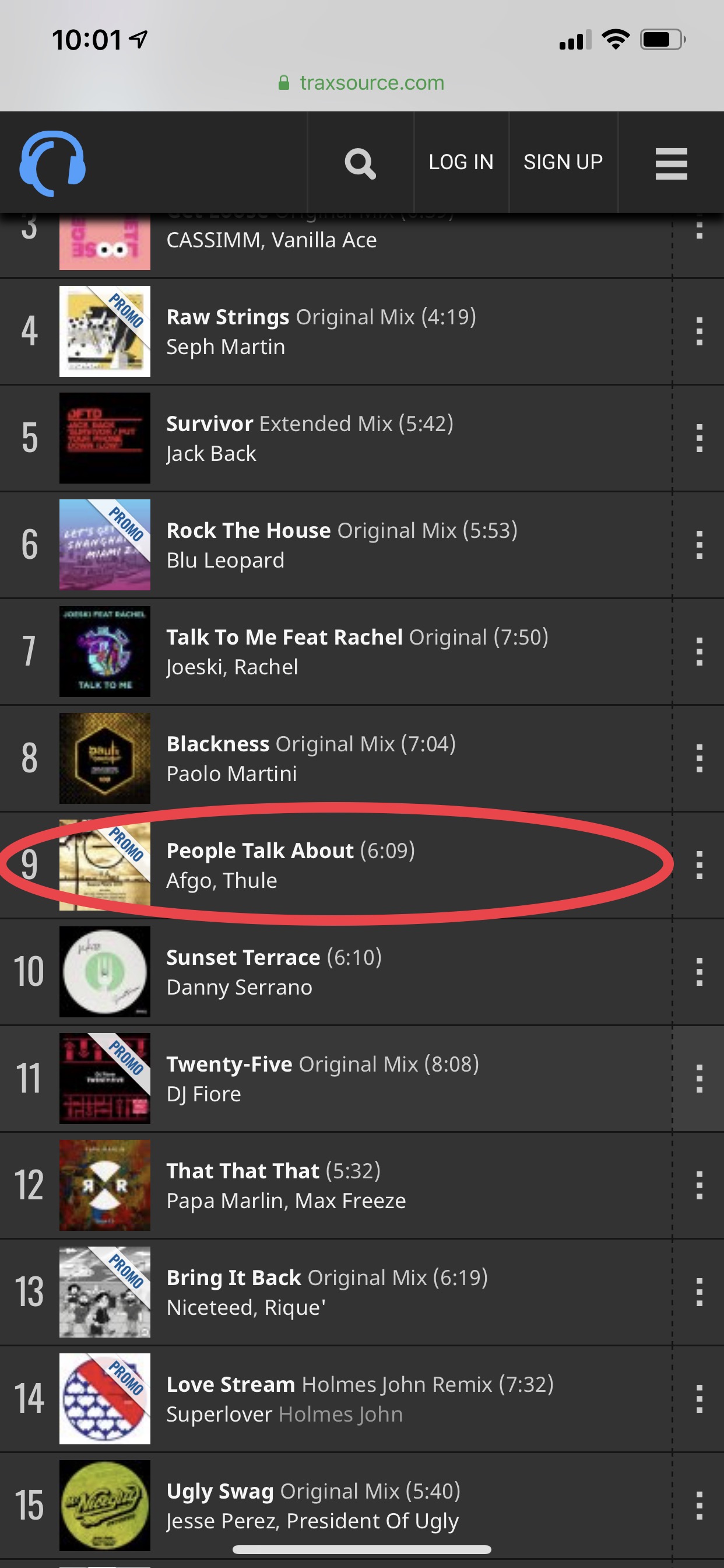Tap the traxsource.com address bar

point(362,83)
